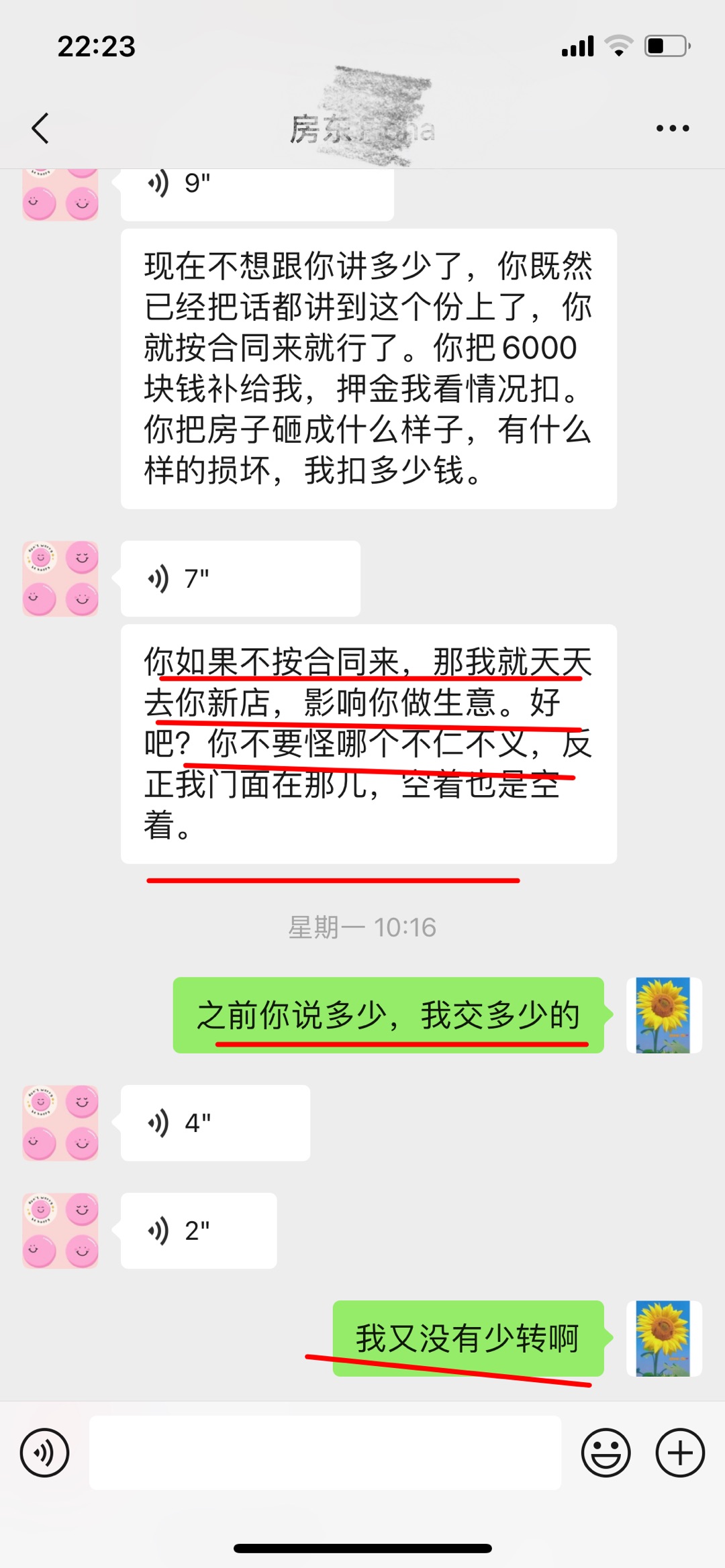Viewport: 725px width, 1568px height.
Task: View landlord's profile from the 7" voice avatar
Action: click(x=60, y=578)
